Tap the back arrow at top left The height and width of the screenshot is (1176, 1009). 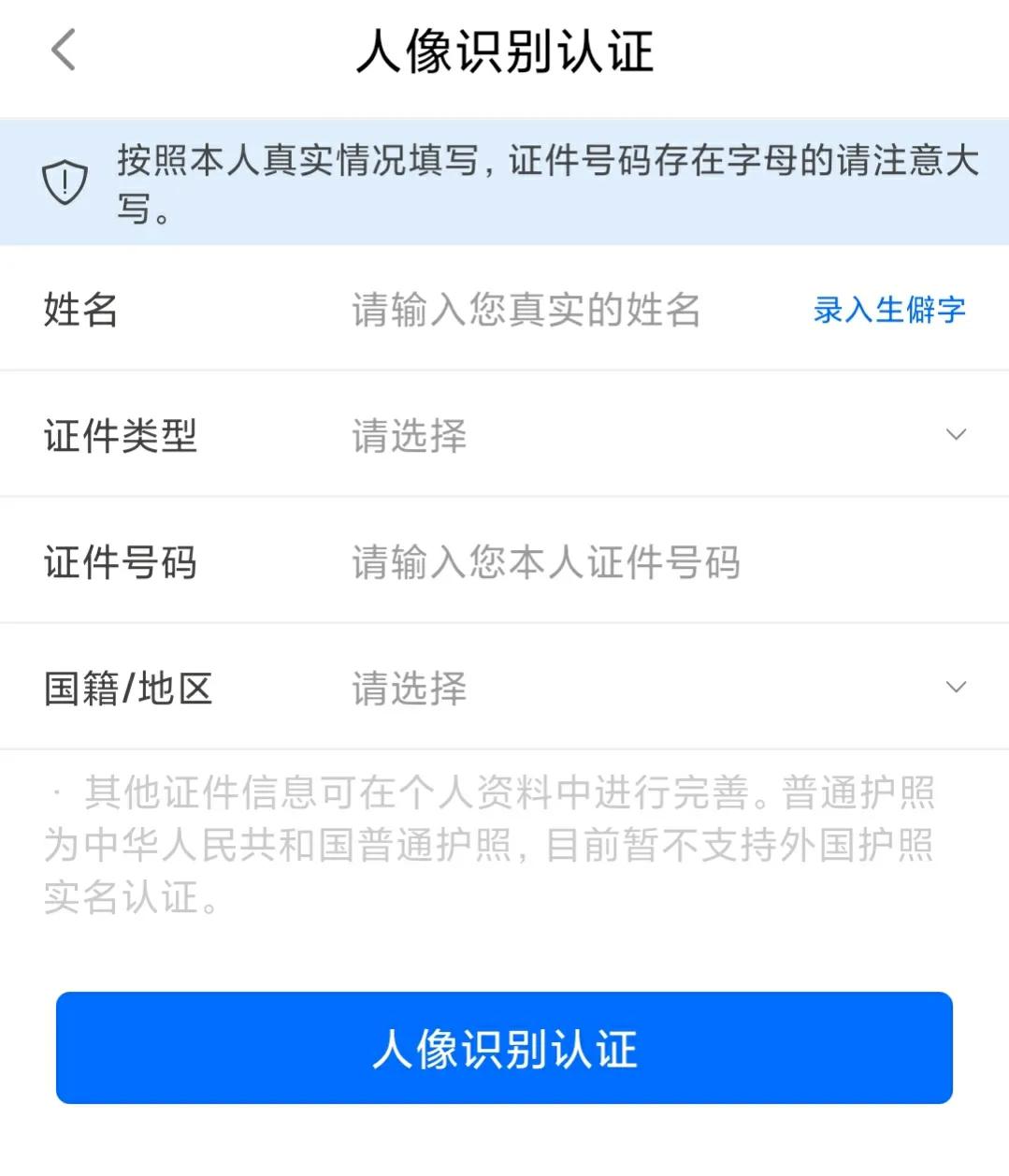click(x=63, y=49)
